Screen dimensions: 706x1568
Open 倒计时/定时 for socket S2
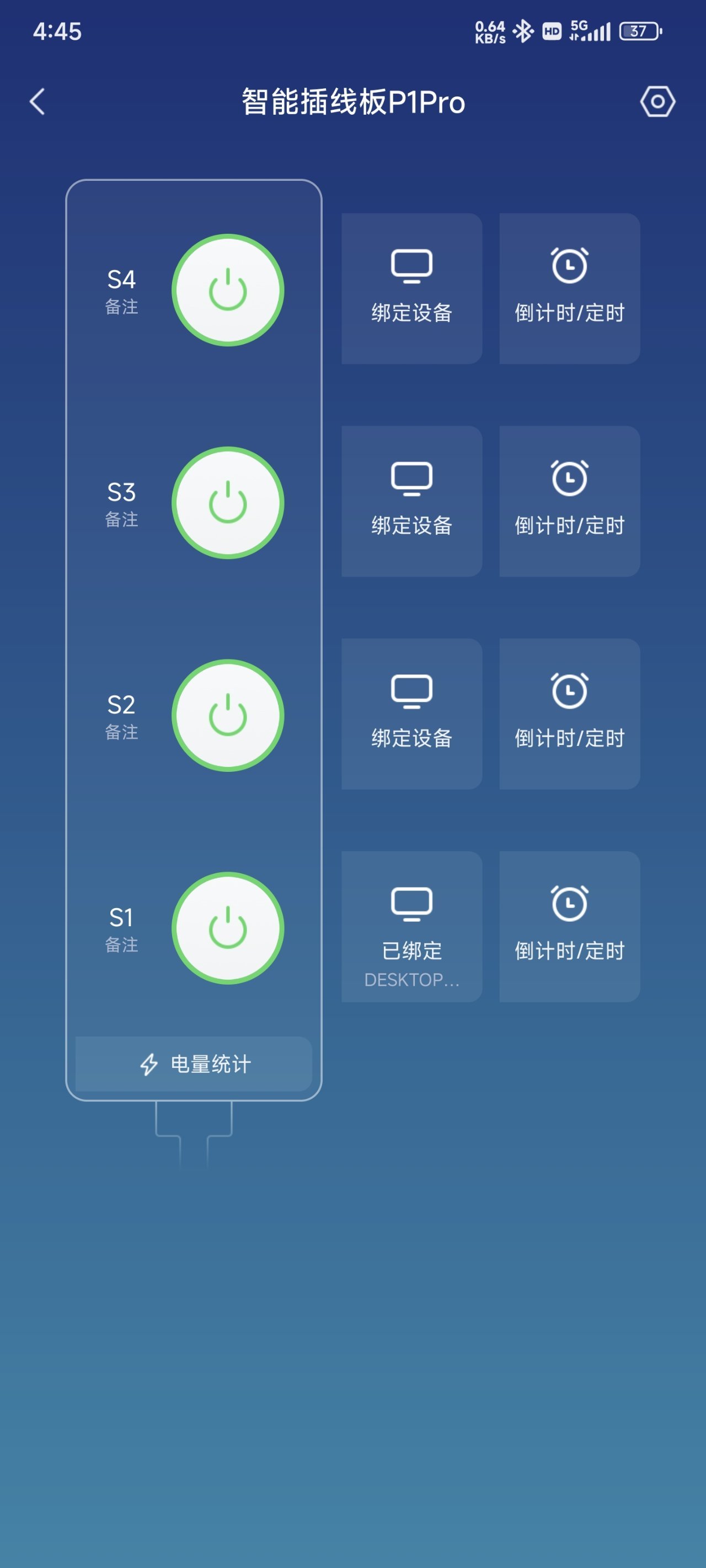coord(569,713)
